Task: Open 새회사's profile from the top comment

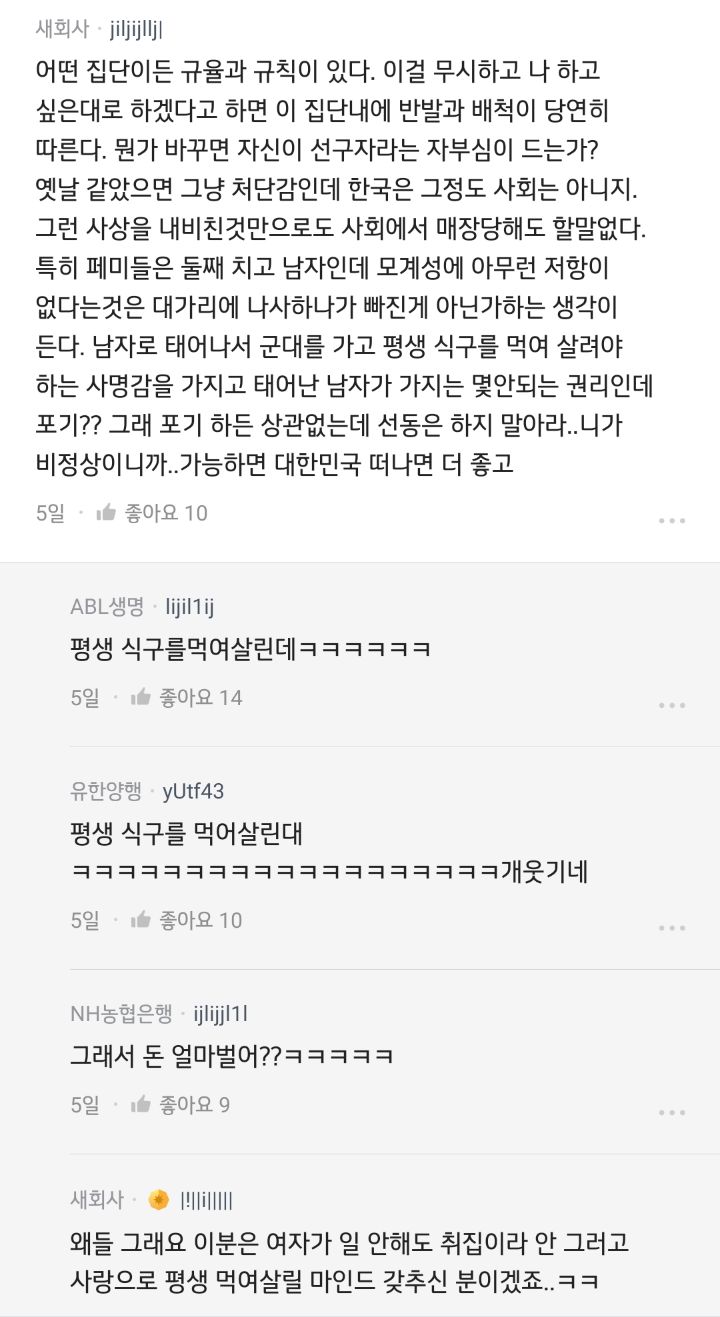Action: (57, 30)
